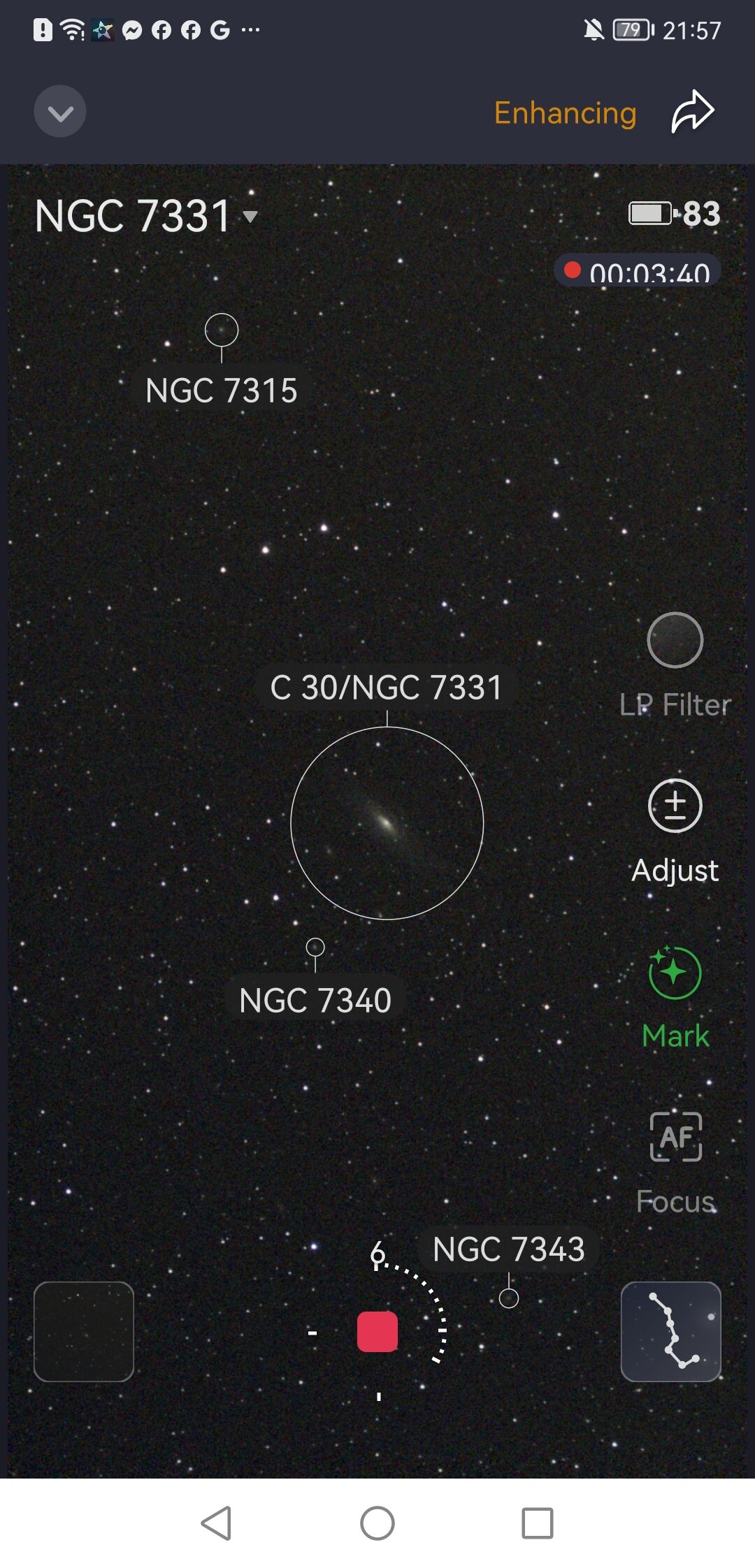Open recent apps from the navigation bar
The width and height of the screenshot is (755, 1568).
(x=538, y=1523)
